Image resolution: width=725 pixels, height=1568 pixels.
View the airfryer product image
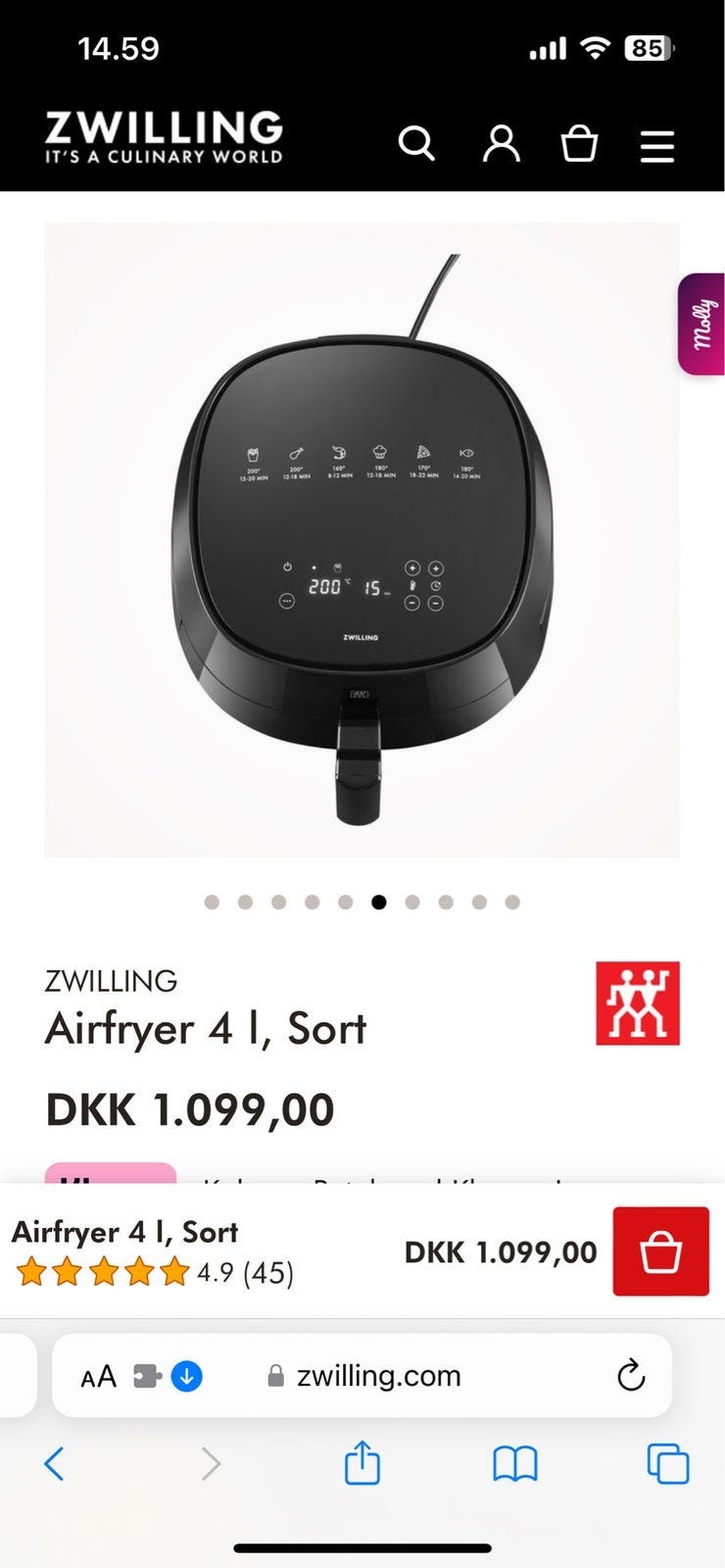tap(362, 539)
